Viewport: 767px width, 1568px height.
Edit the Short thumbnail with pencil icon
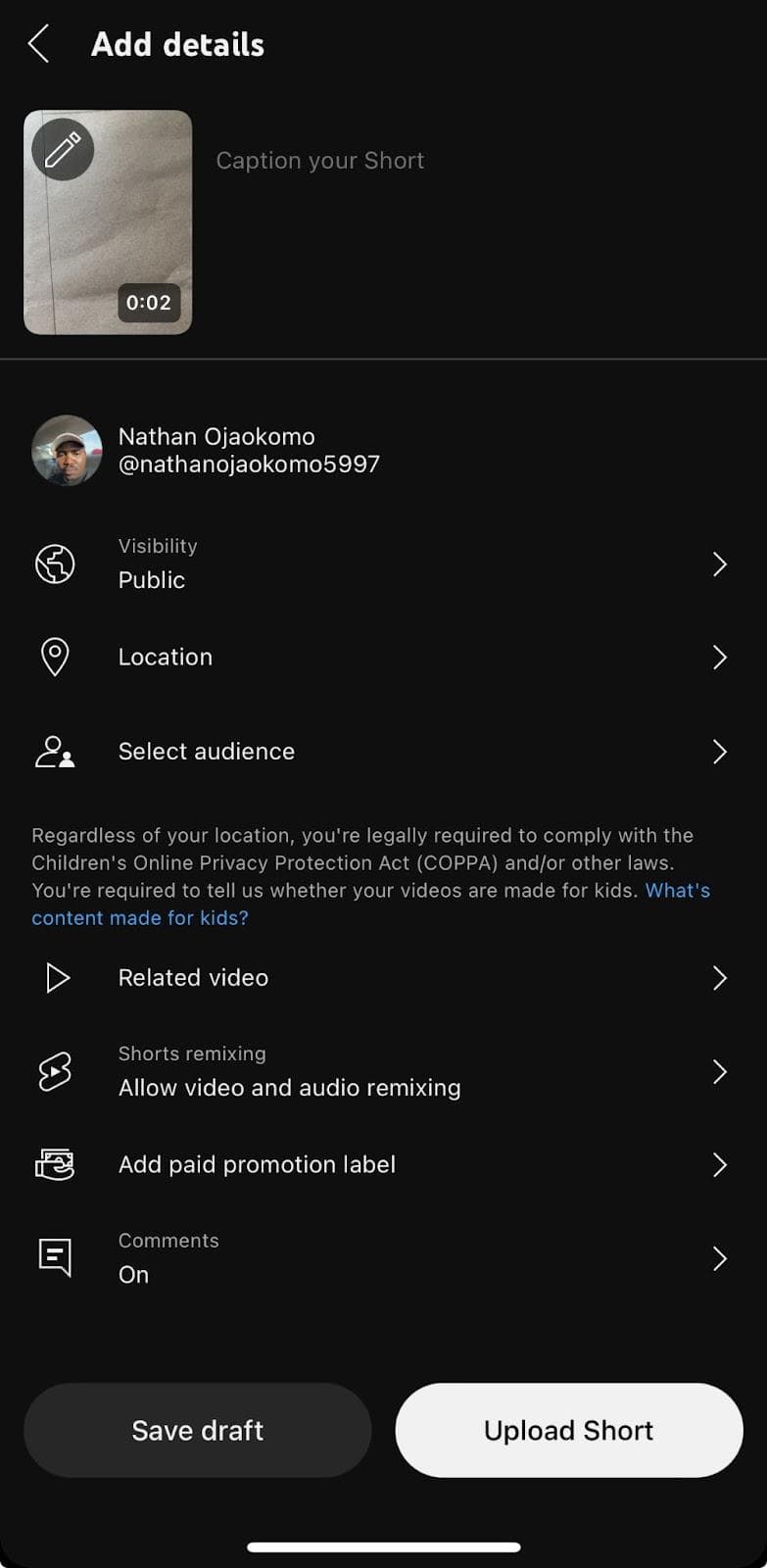point(63,150)
